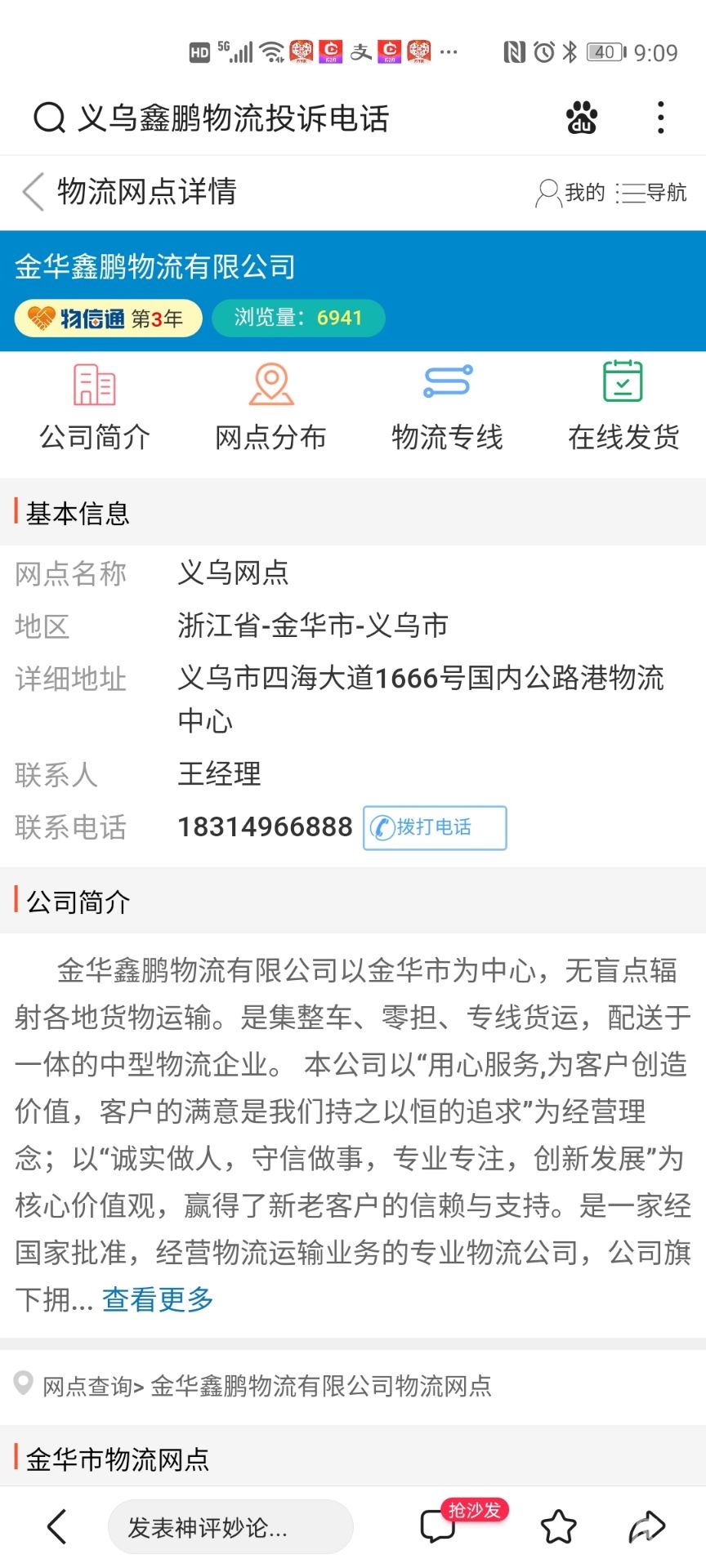The image size is (706, 1568).
Task: Share this page
Action: pos(646,1526)
